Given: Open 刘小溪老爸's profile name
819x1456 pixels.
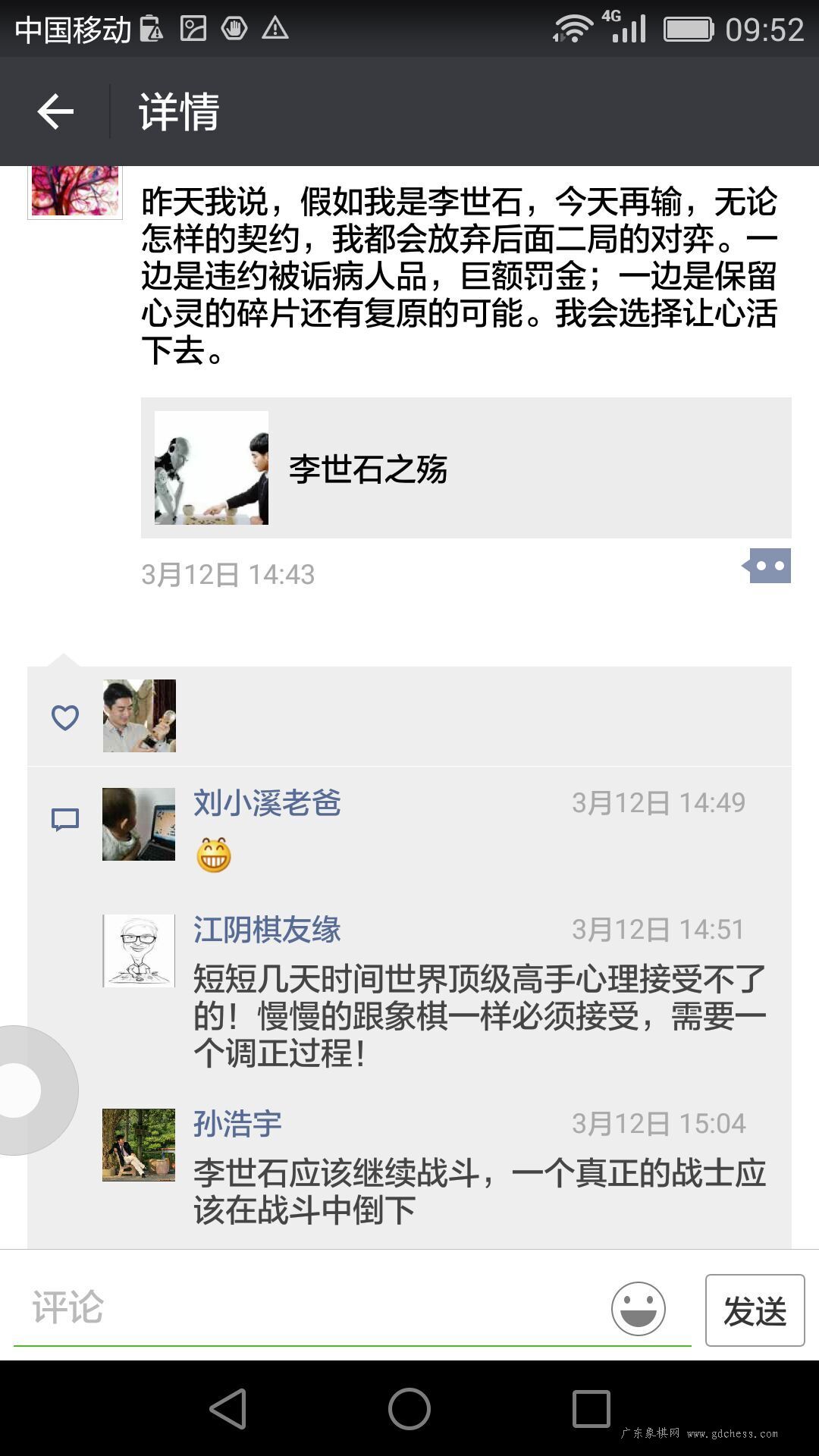Looking at the screenshot, I should (x=267, y=803).
